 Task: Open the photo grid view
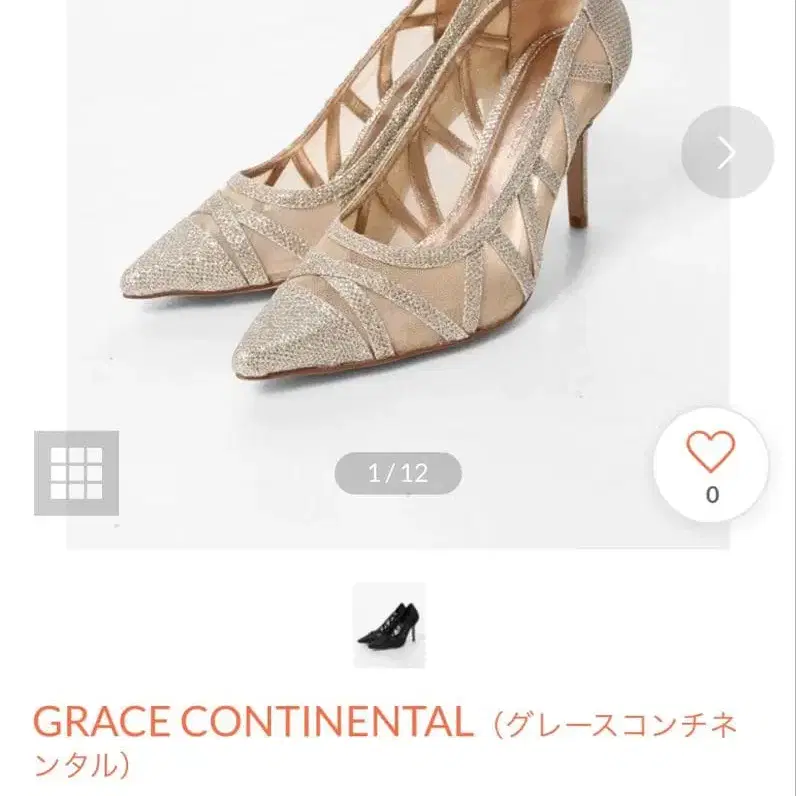(77, 473)
